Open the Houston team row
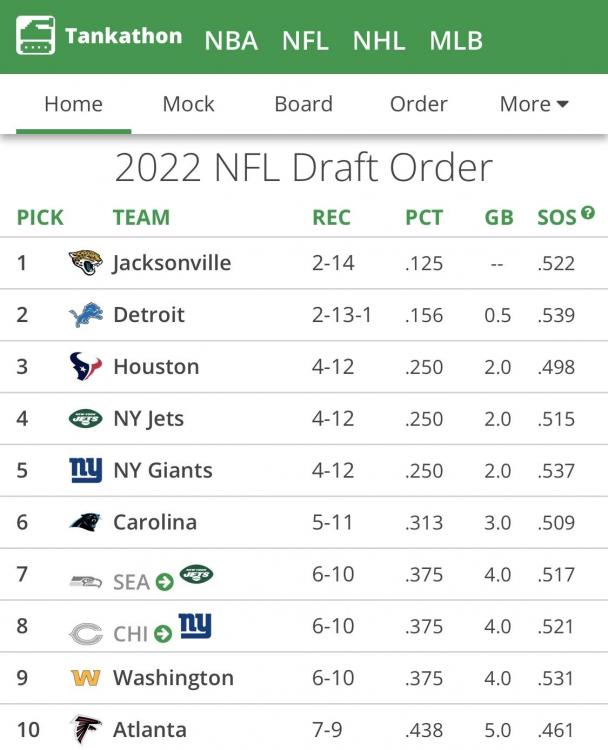Viewport: 608px width, 750px height. tap(156, 367)
